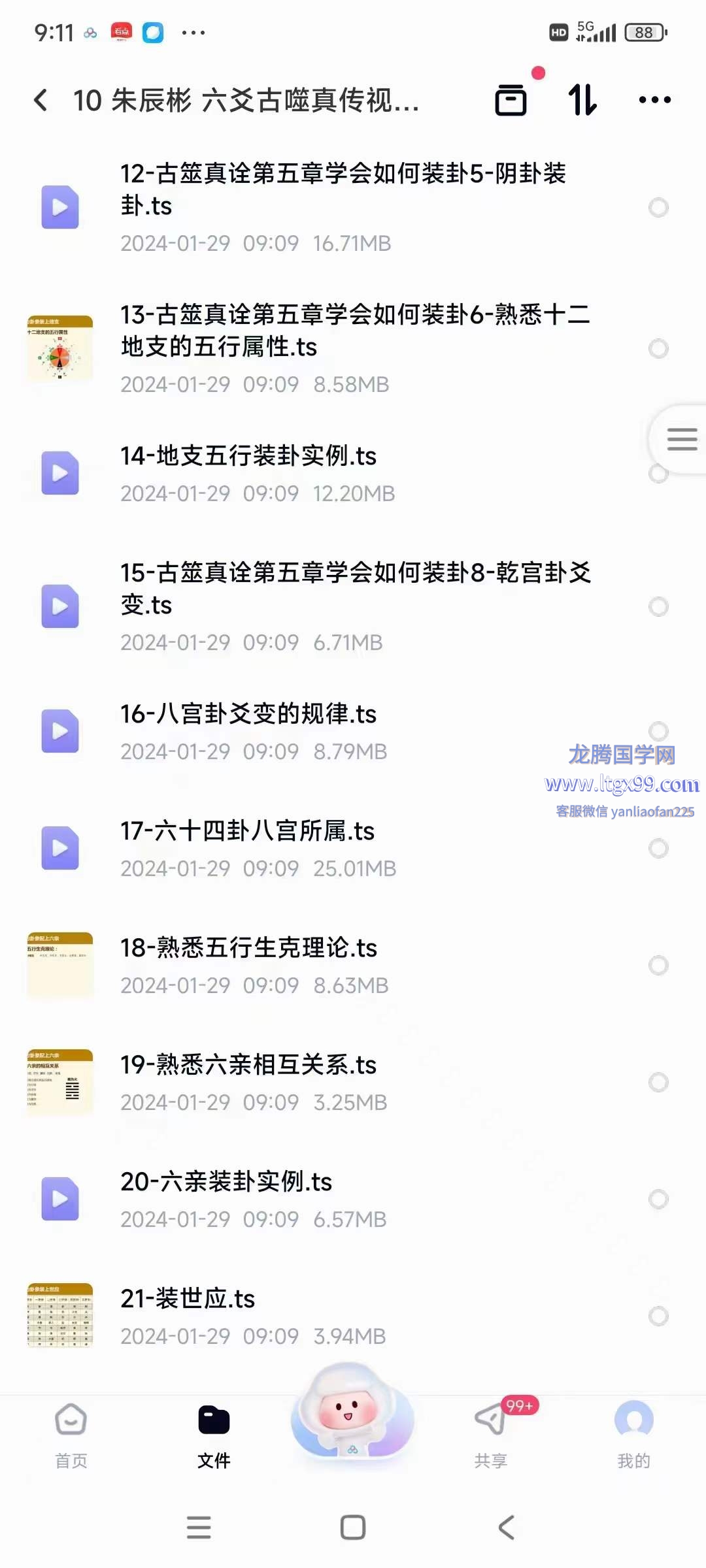The width and height of the screenshot is (706, 1568).
Task: Open 14-地支五行装卦实例.ts
Action: coord(248,456)
